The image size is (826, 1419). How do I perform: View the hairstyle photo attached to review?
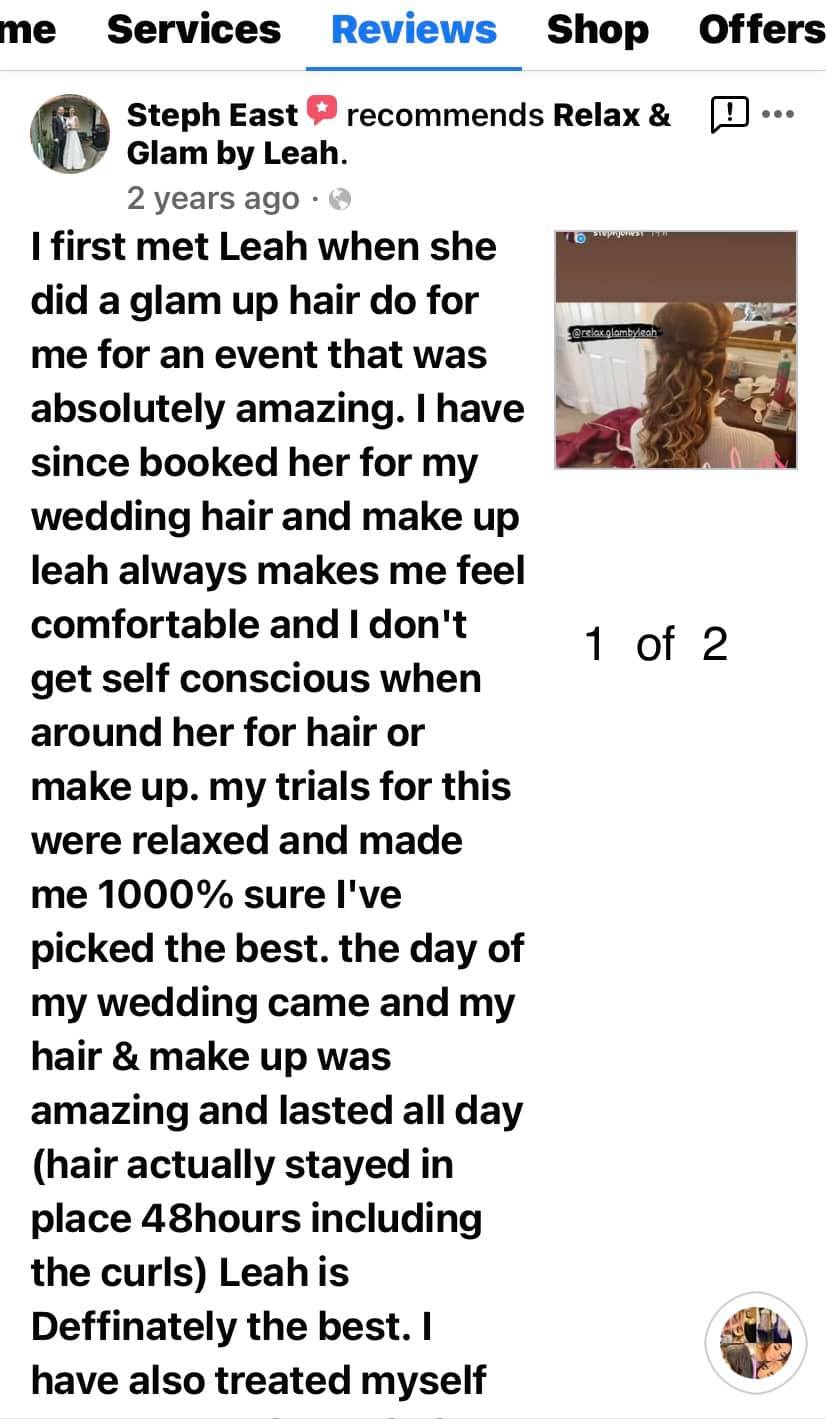676,350
